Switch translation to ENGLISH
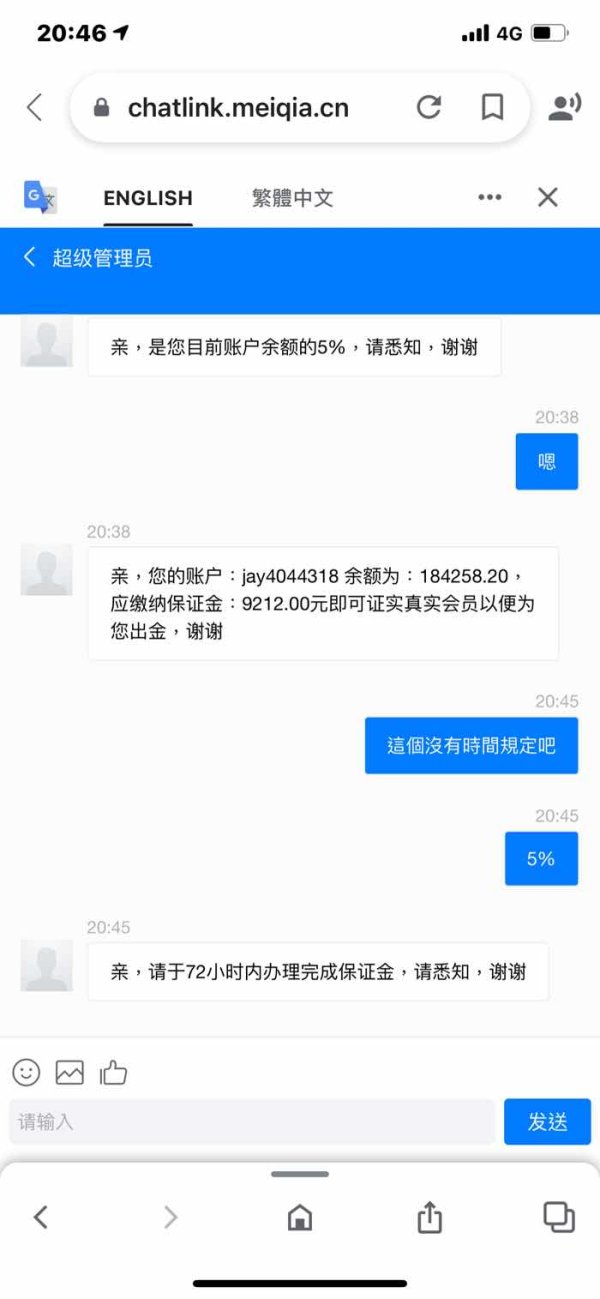The image size is (600, 1299). pos(148,198)
